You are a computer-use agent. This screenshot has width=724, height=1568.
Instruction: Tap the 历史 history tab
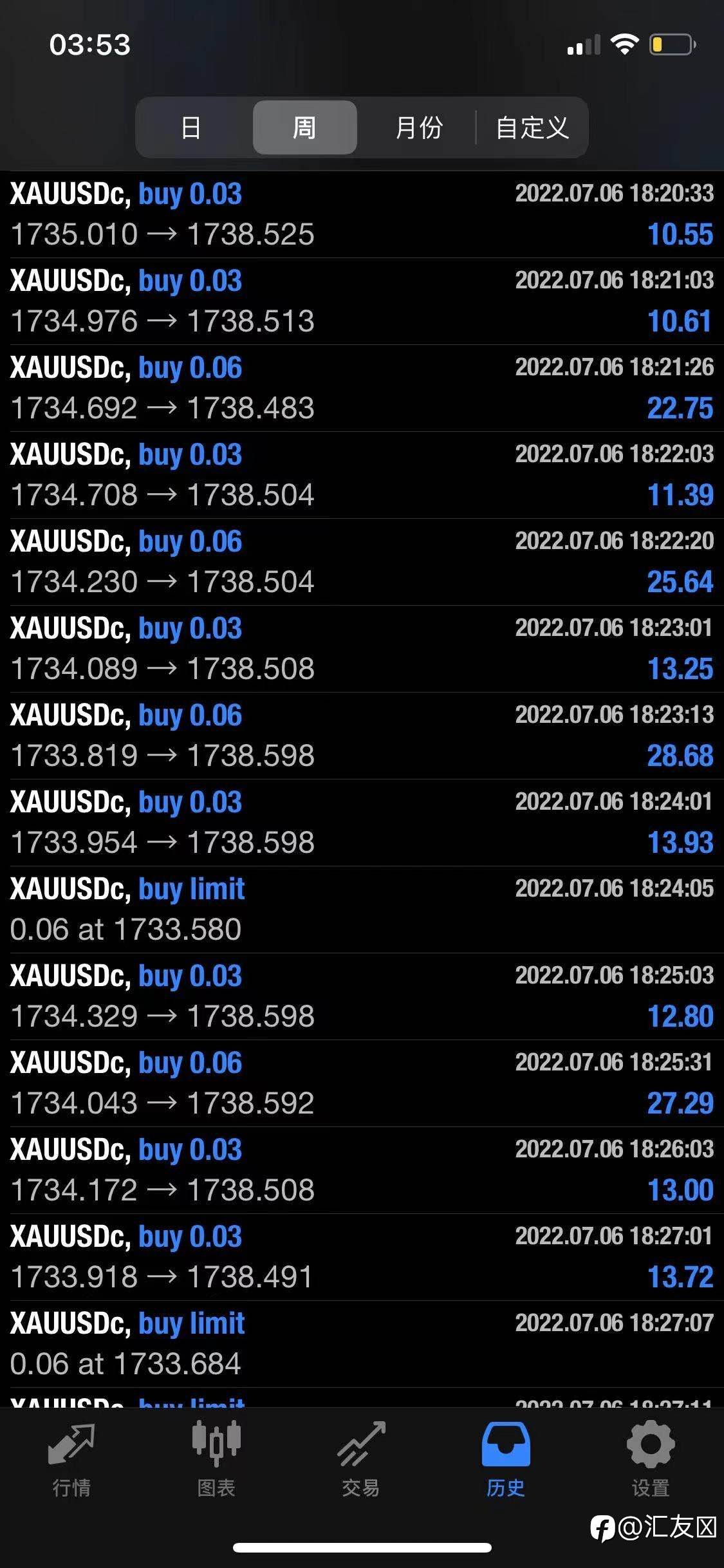click(506, 1459)
